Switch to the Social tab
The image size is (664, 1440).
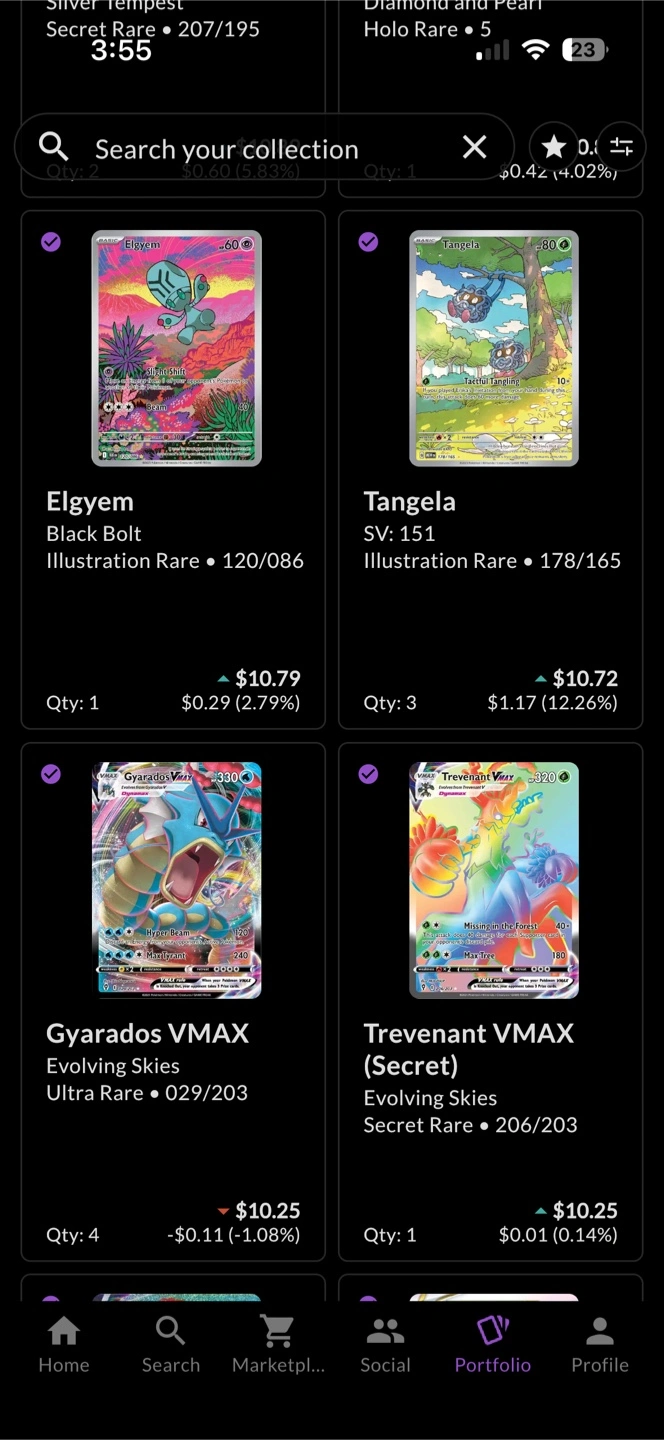tap(385, 1344)
